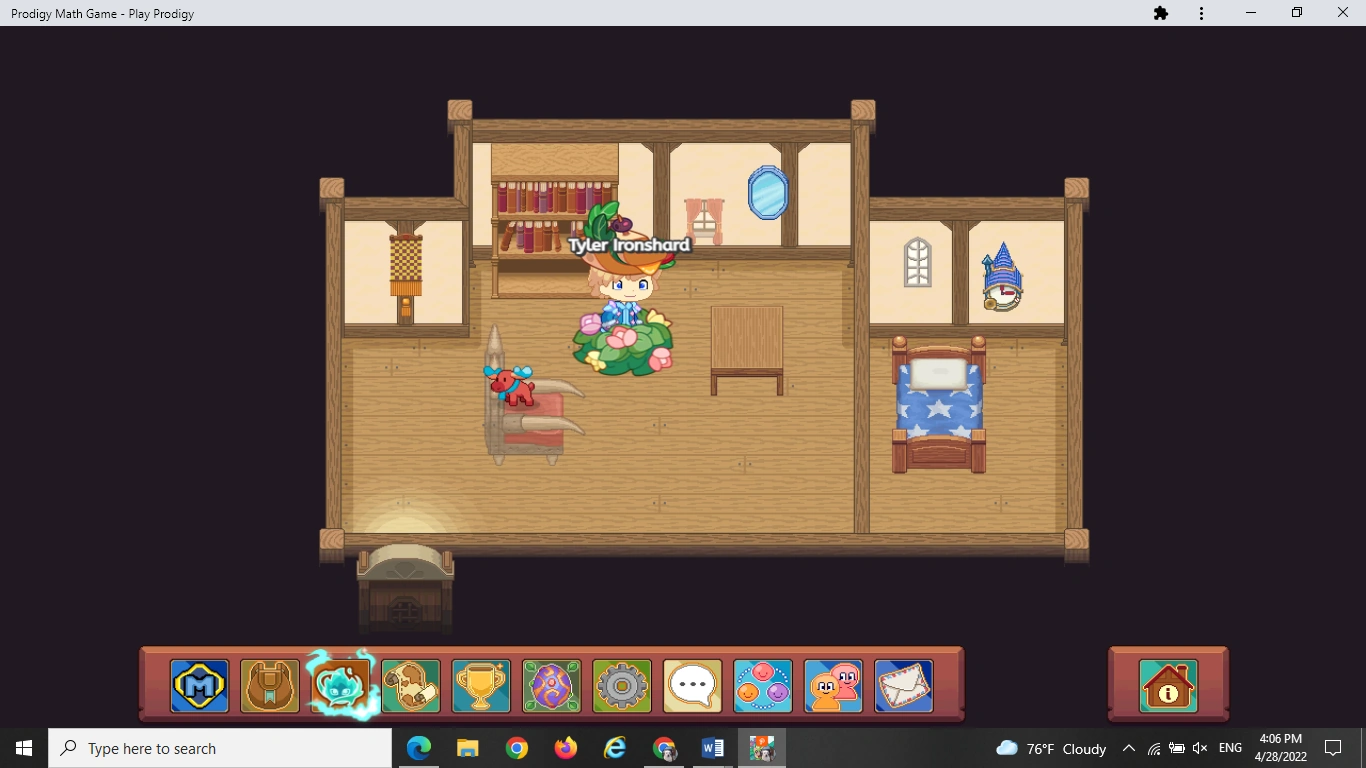Open the world map scroll
This screenshot has width=1366, height=768.
[411, 686]
